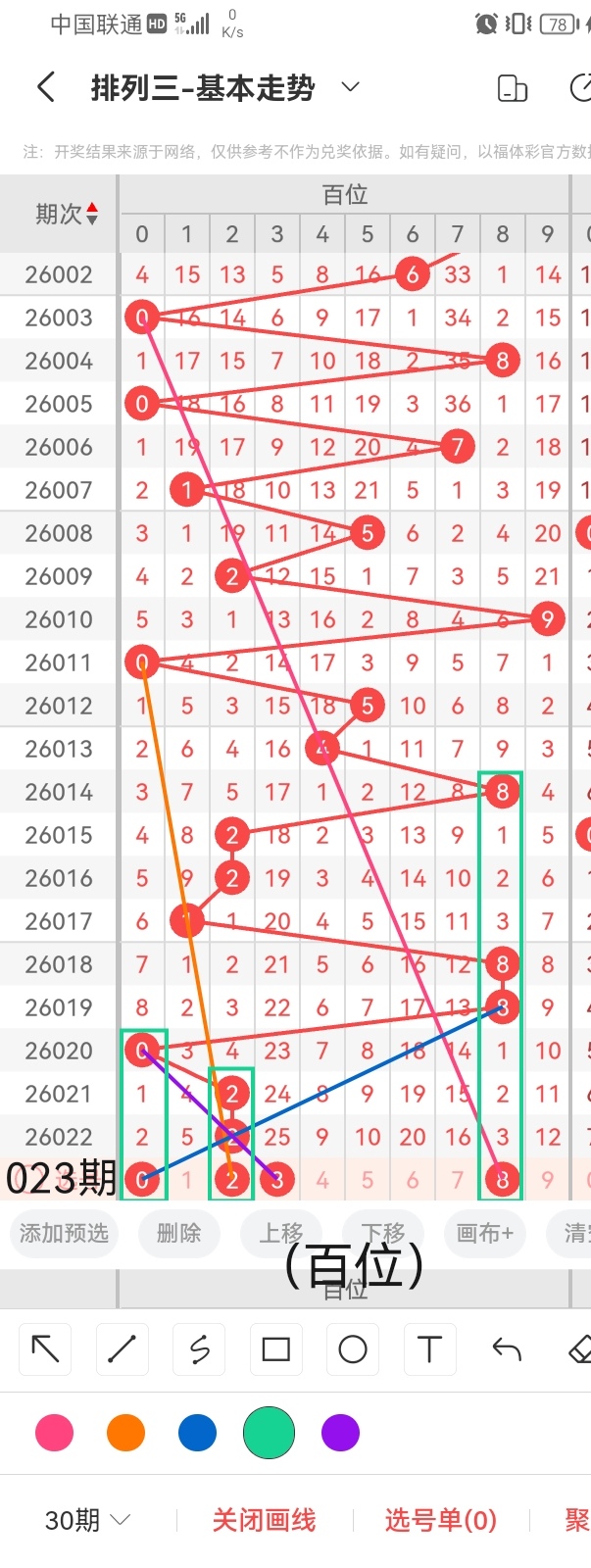591x1568 pixels.
Task: Move selection up with 上移
Action: (x=281, y=1232)
